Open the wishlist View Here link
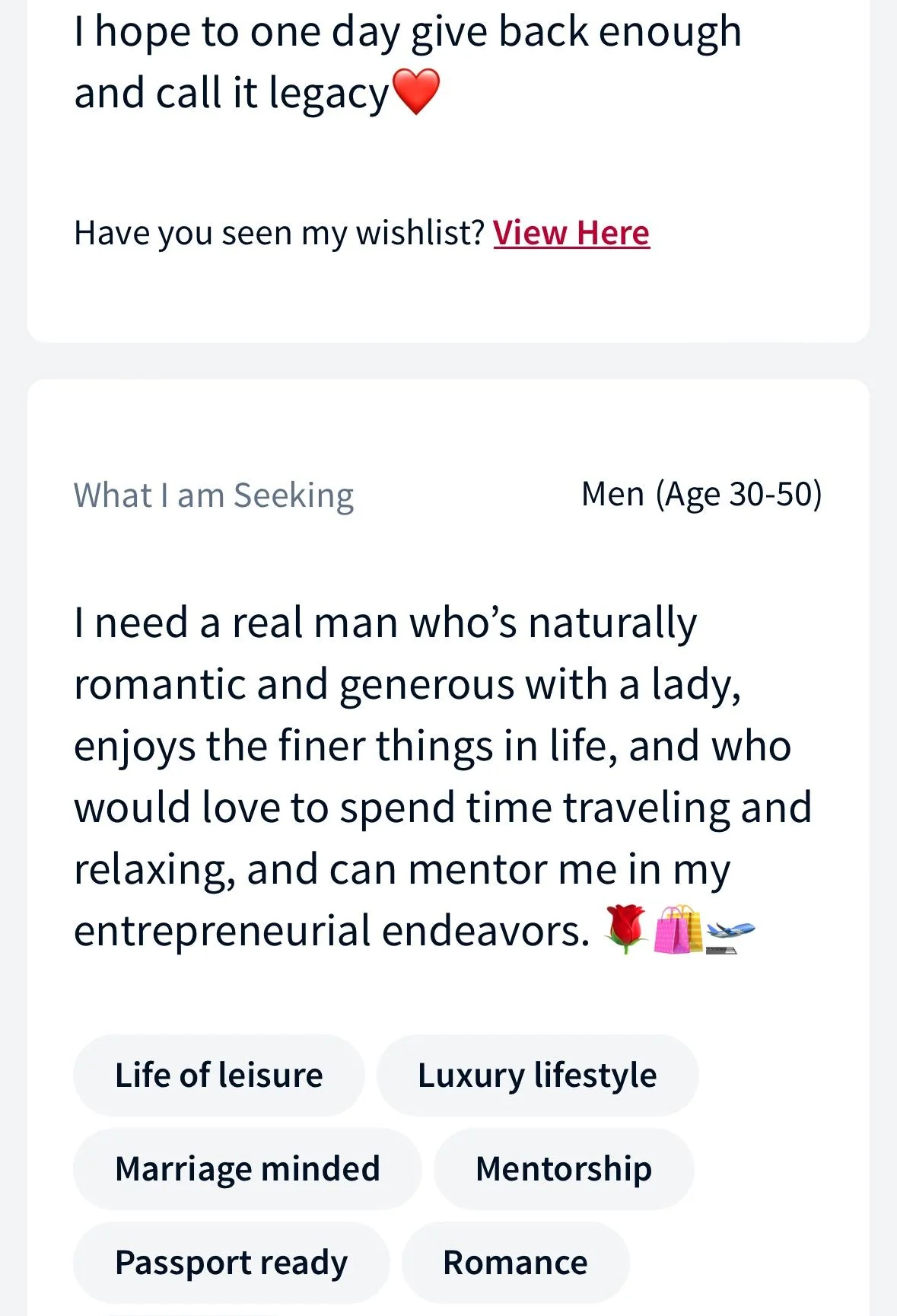Image resolution: width=897 pixels, height=1316 pixels. pos(571,233)
